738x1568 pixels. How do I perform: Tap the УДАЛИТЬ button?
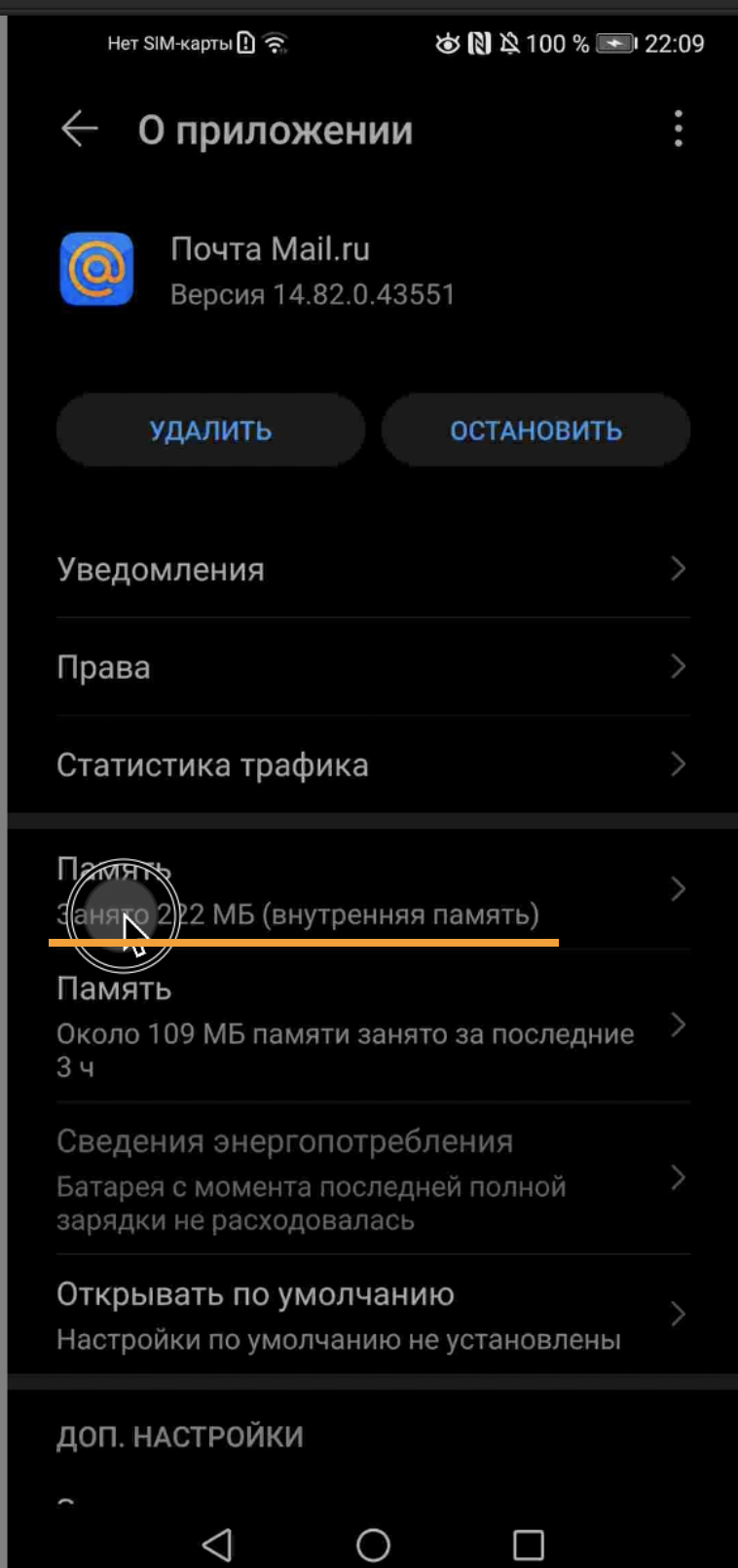(210, 430)
